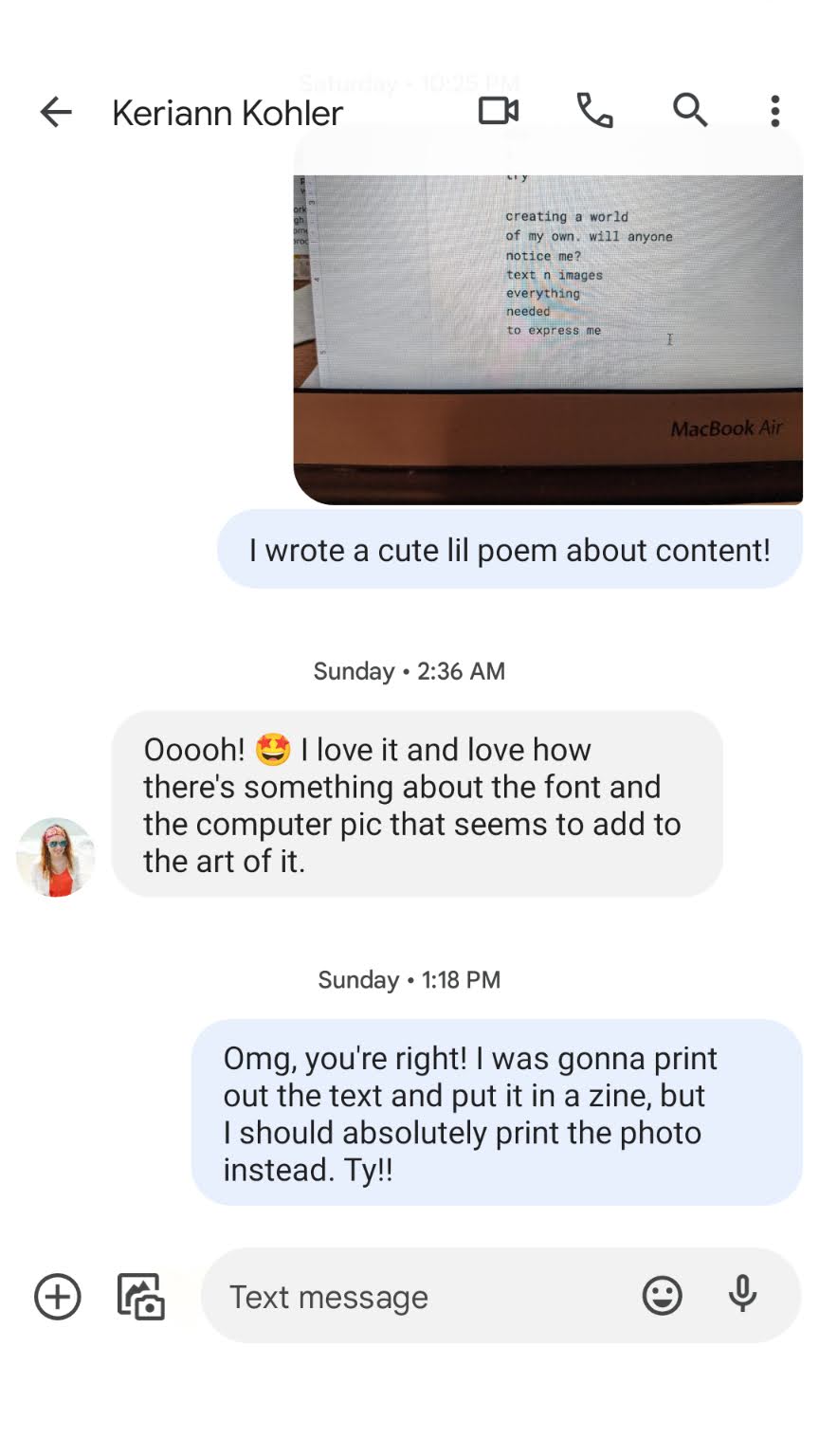819x1456 pixels.
Task: Search within this conversation
Action: 690,111
